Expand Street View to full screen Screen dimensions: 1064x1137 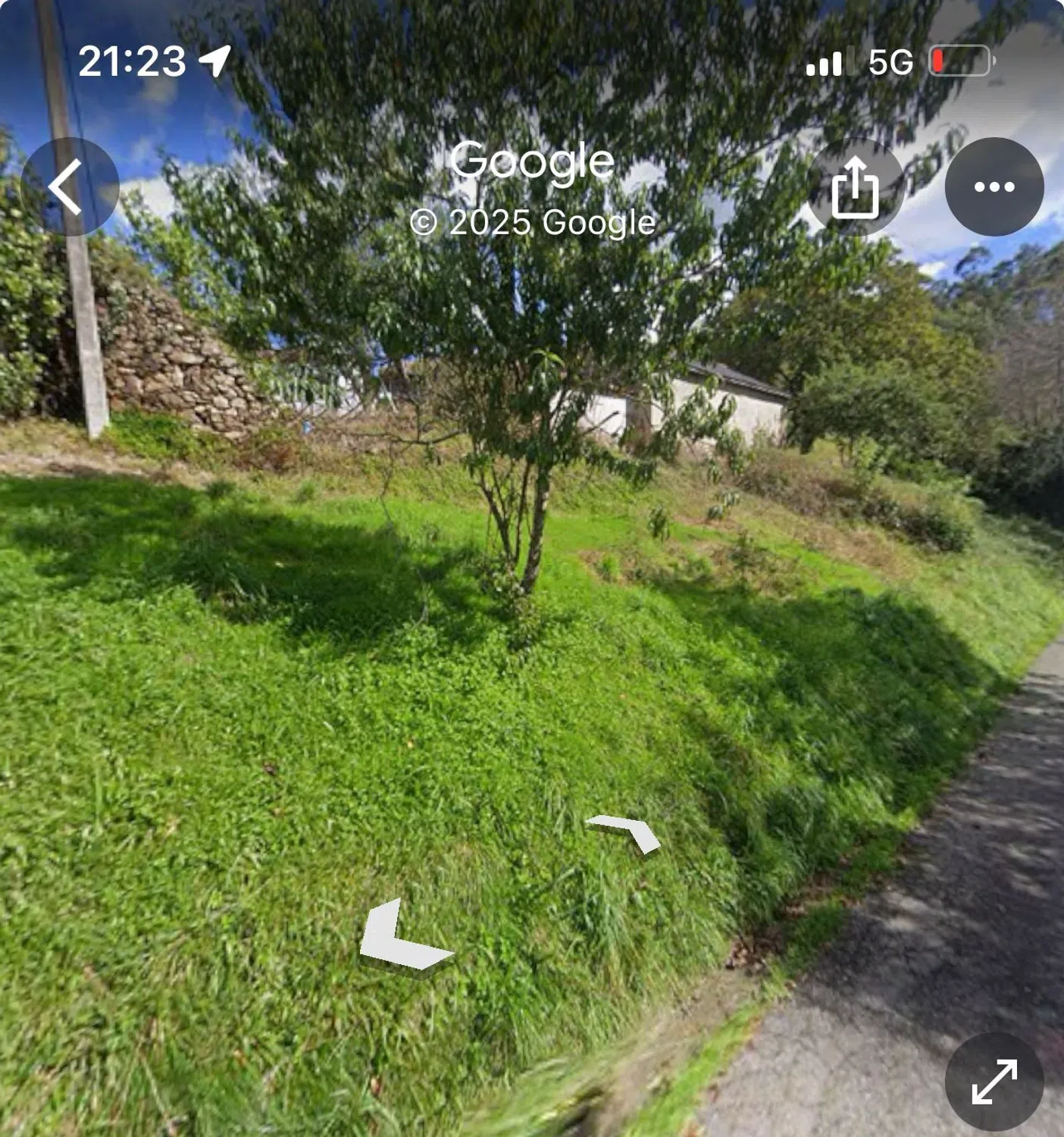pos(994,1081)
